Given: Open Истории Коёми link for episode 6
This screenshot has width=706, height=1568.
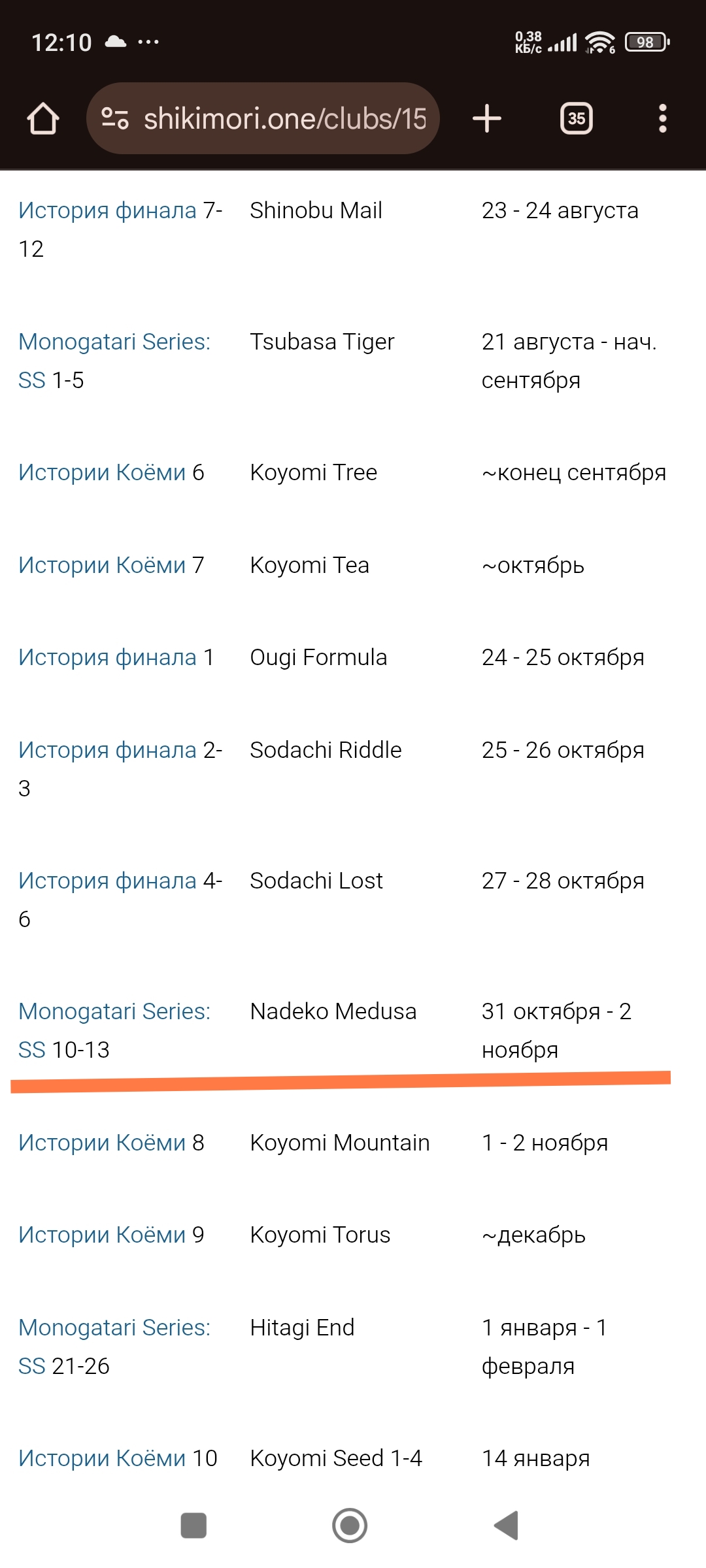Looking at the screenshot, I should tap(102, 472).
